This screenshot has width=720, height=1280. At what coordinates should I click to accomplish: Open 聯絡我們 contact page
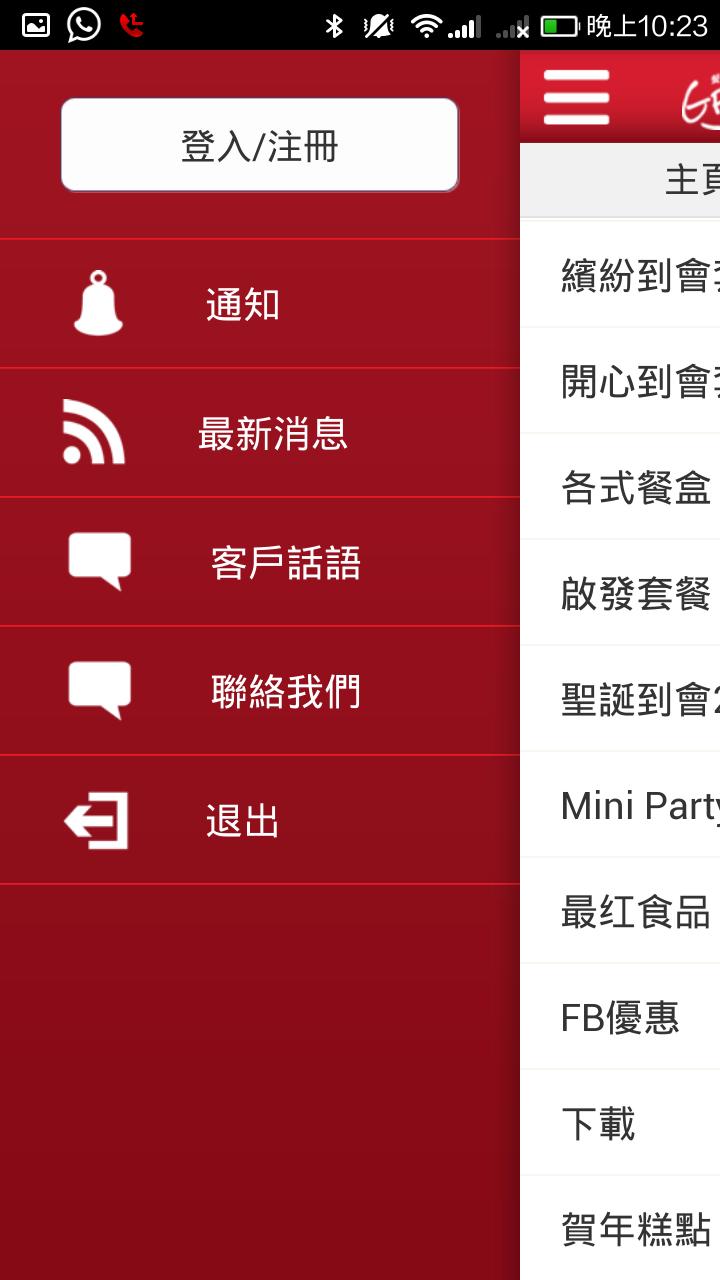pos(259,691)
